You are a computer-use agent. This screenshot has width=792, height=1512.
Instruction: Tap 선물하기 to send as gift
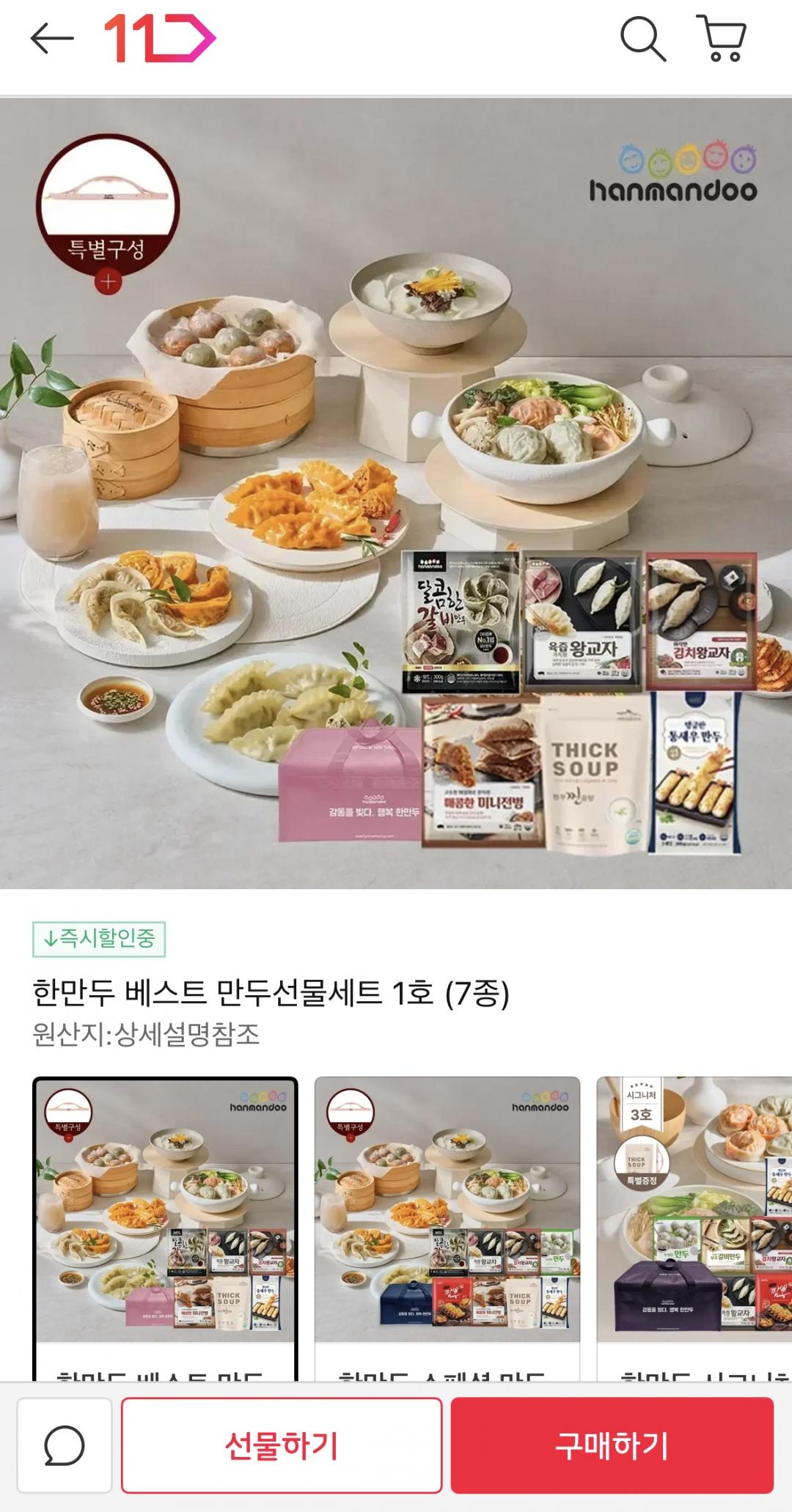click(282, 1446)
